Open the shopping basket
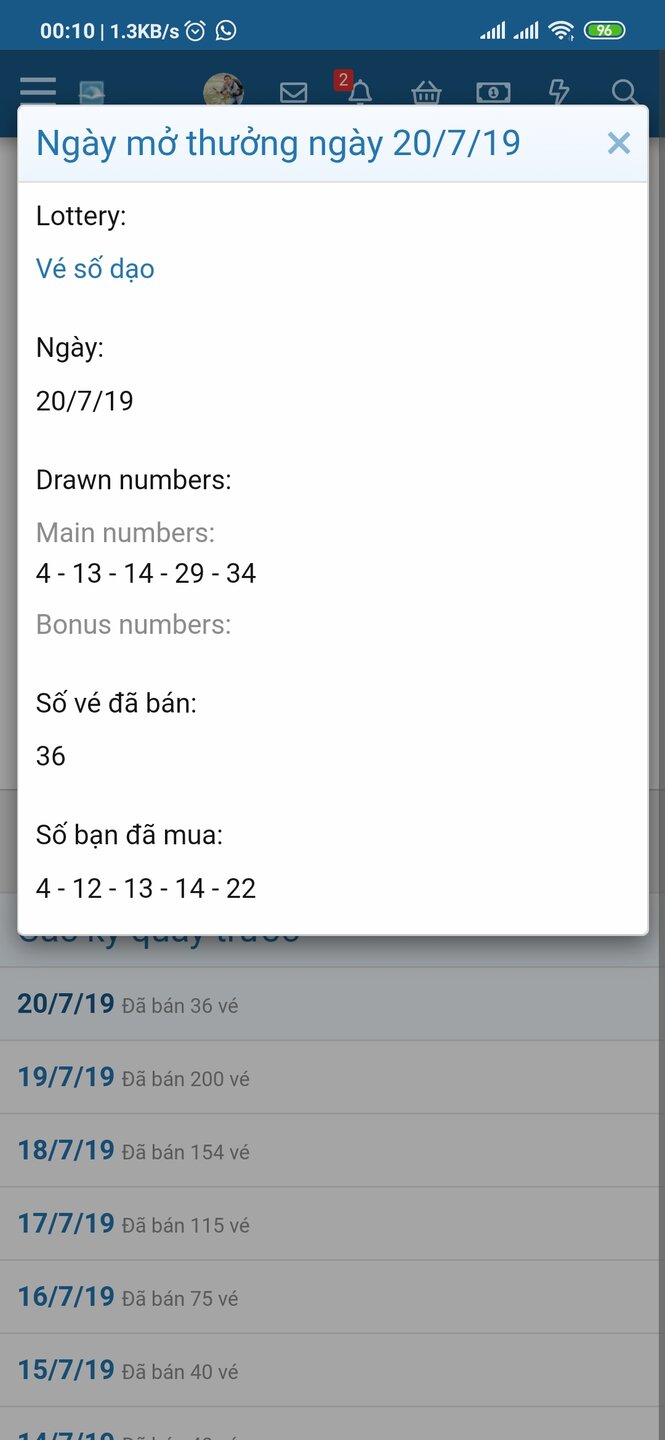665x1440 pixels. (x=426, y=93)
